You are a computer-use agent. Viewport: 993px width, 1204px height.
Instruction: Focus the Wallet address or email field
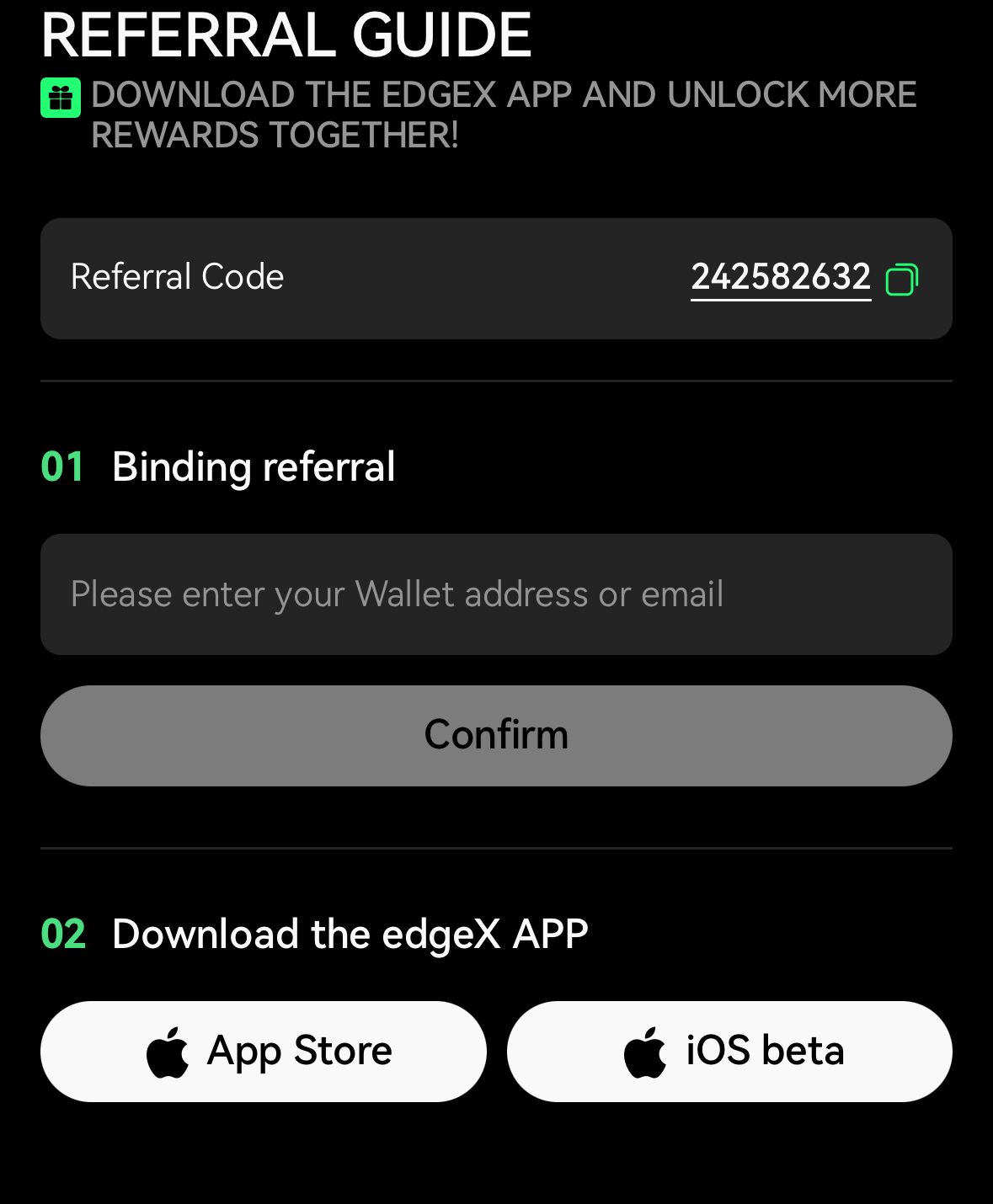pyautogui.click(x=496, y=594)
